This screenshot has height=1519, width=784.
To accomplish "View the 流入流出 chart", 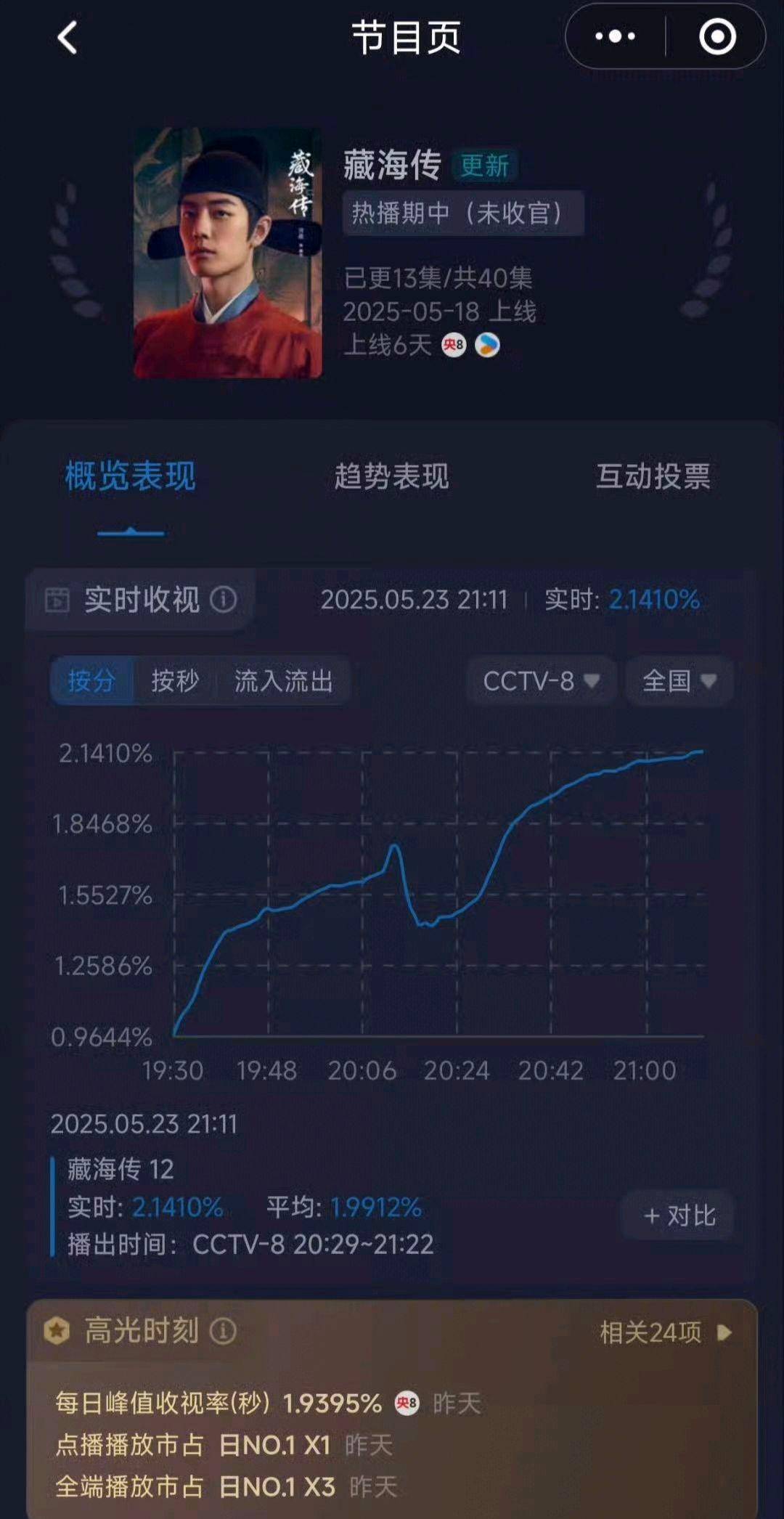I will [284, 681].
